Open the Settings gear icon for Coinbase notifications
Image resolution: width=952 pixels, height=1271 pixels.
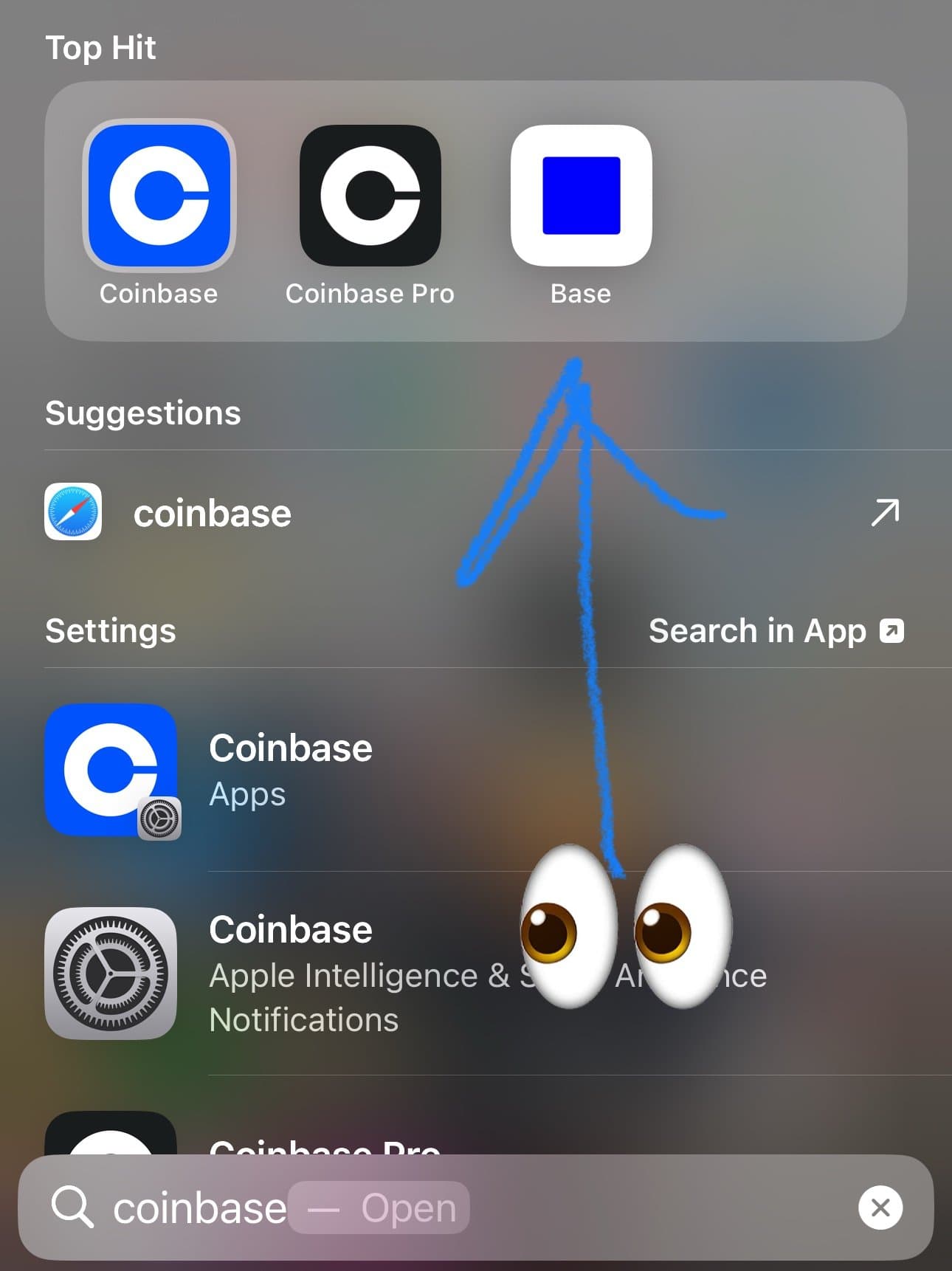(111, 974)
